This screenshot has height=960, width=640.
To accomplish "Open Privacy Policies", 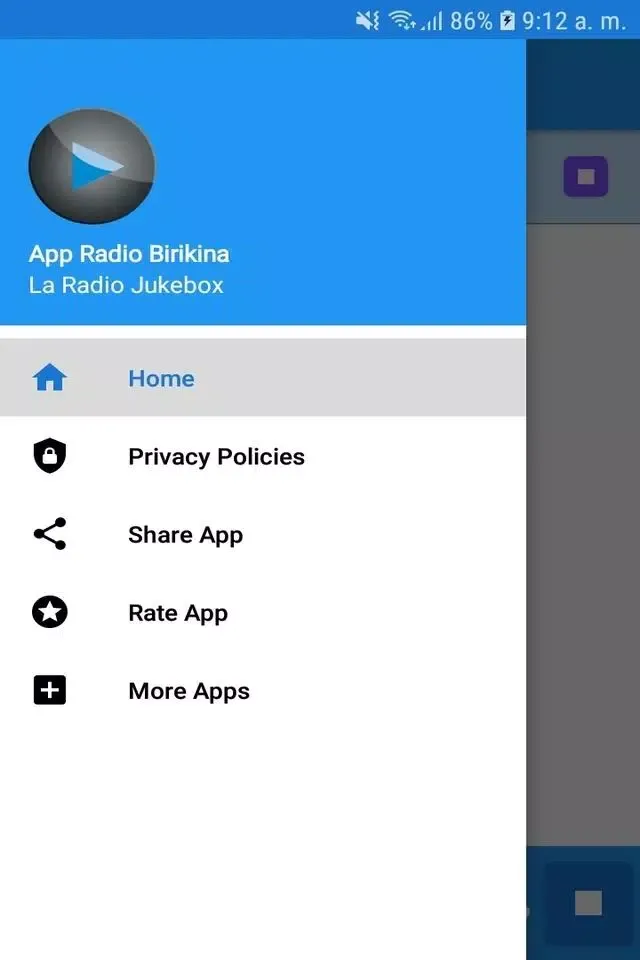I will [216, 457].
